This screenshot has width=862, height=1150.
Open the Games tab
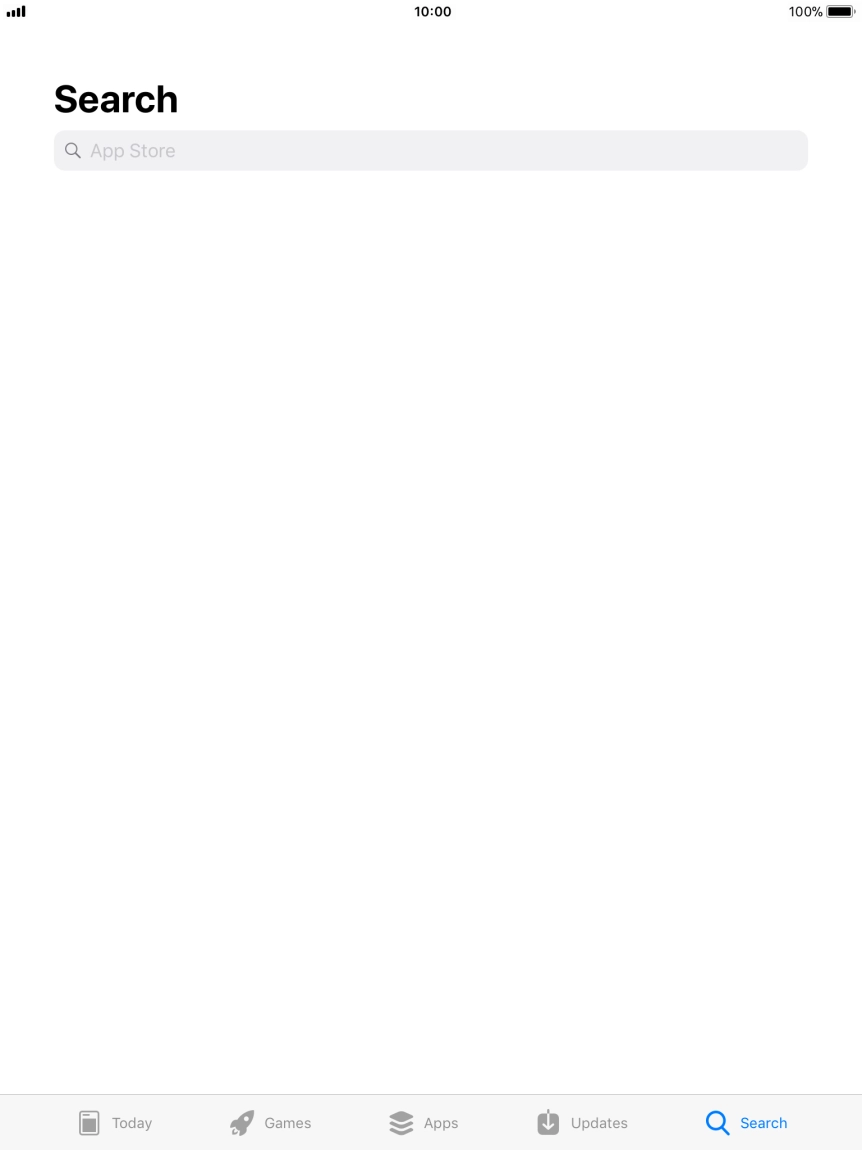[270, 1123]
